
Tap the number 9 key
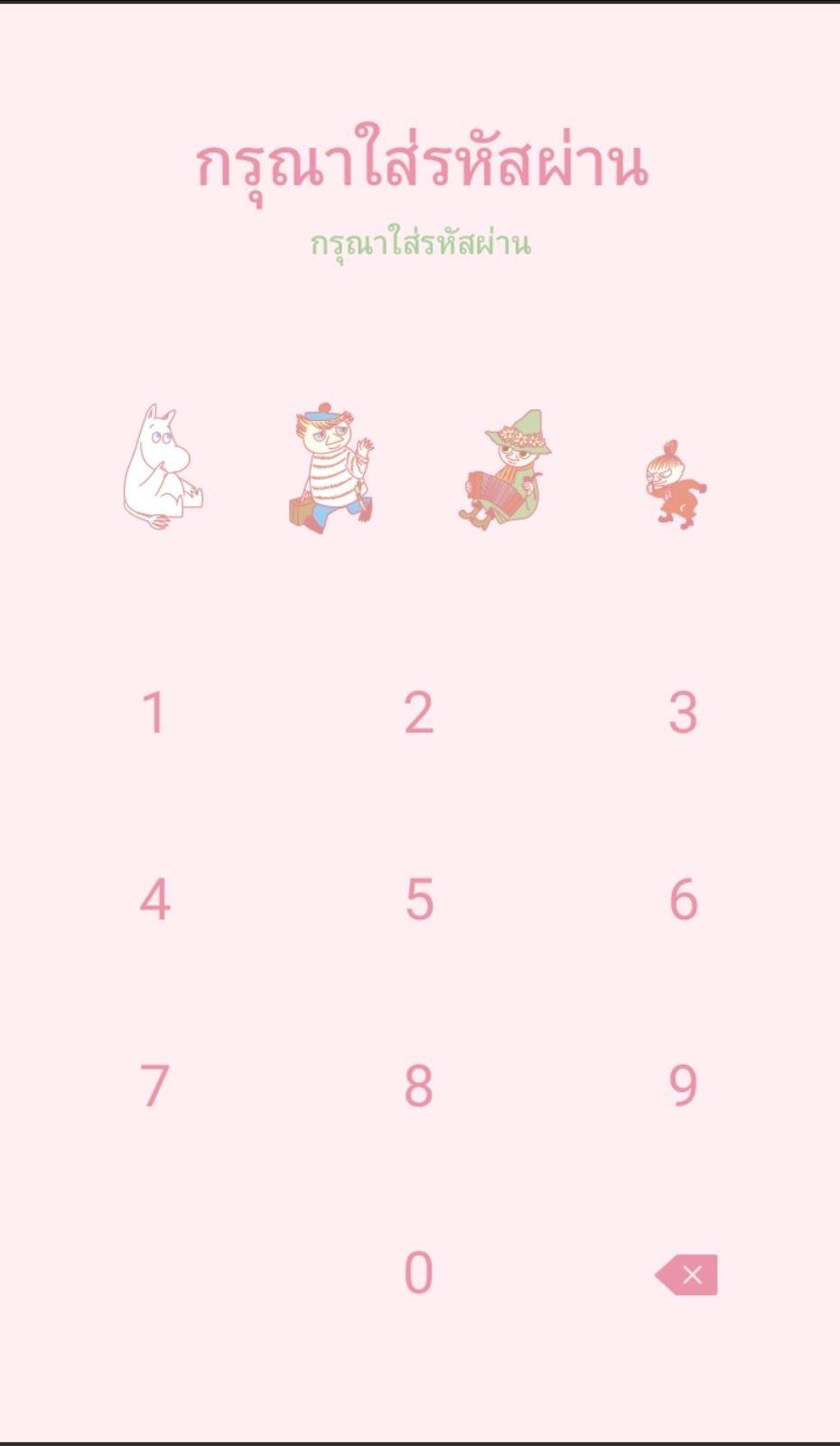pyautogui.click(x=683, y=1086)
